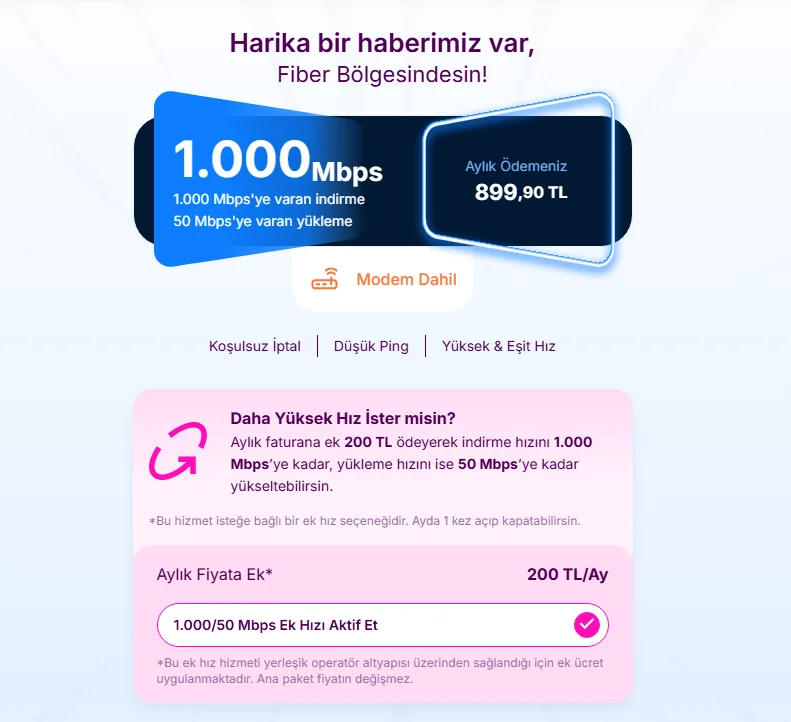The height and width of the screenshot is (722, 791).
Task: Toggle the 1.000/50 Mbps Ek Hızı Aktif Et option
Action: click(586, 625)
